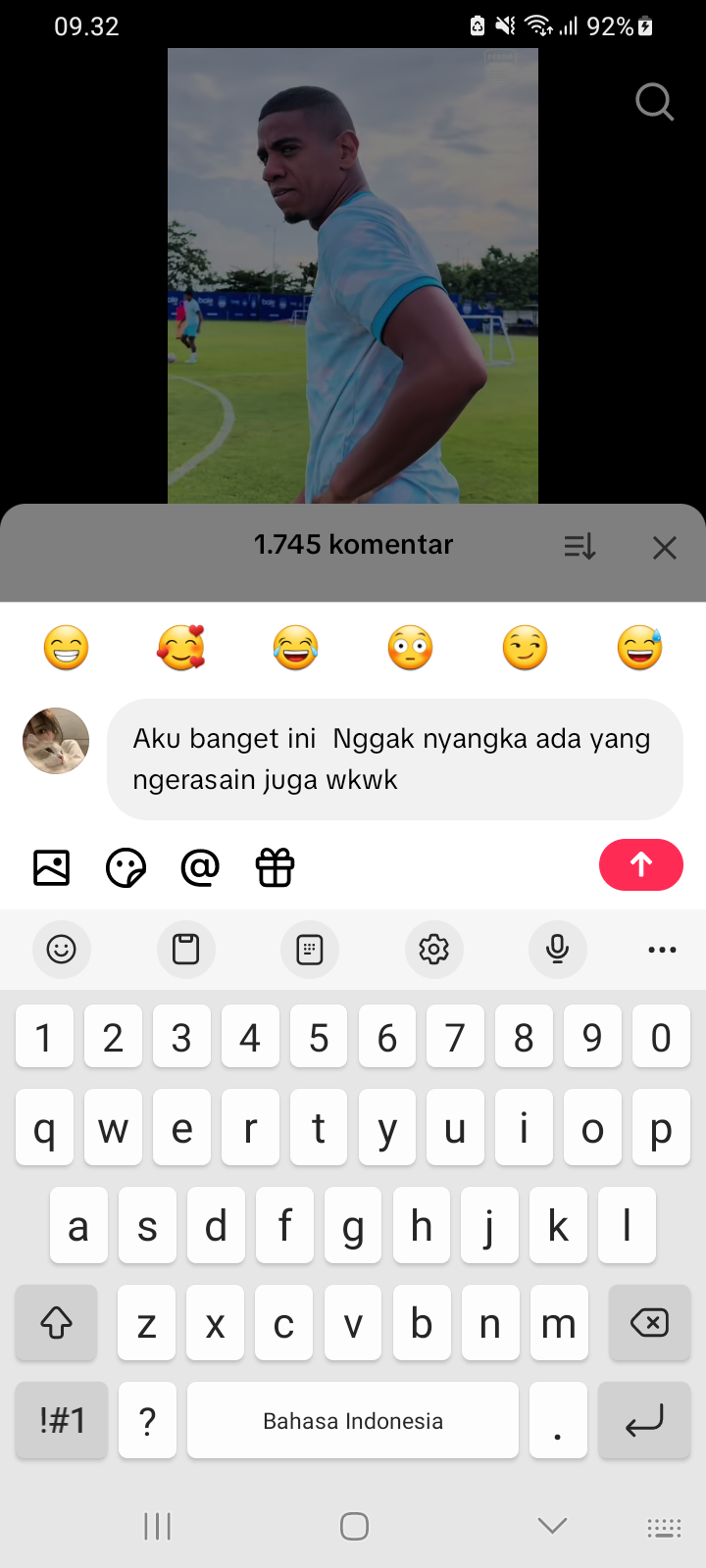The image size is (706, 1568).
Task: Insert the grinning face emoji
Action: tap(67, 648)
